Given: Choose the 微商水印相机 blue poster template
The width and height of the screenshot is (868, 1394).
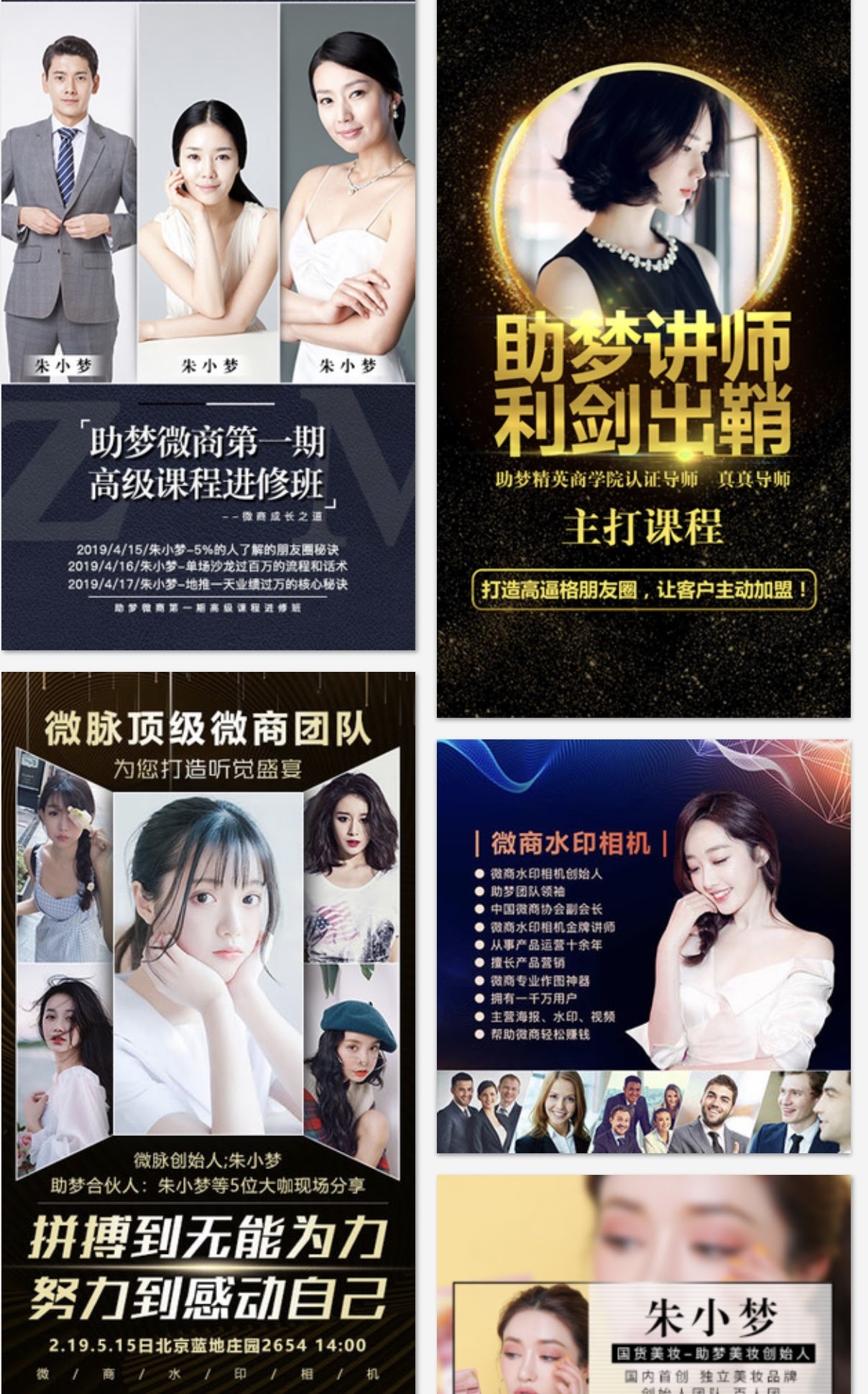Looking at the screenshot, I should (x=643, y=946).
